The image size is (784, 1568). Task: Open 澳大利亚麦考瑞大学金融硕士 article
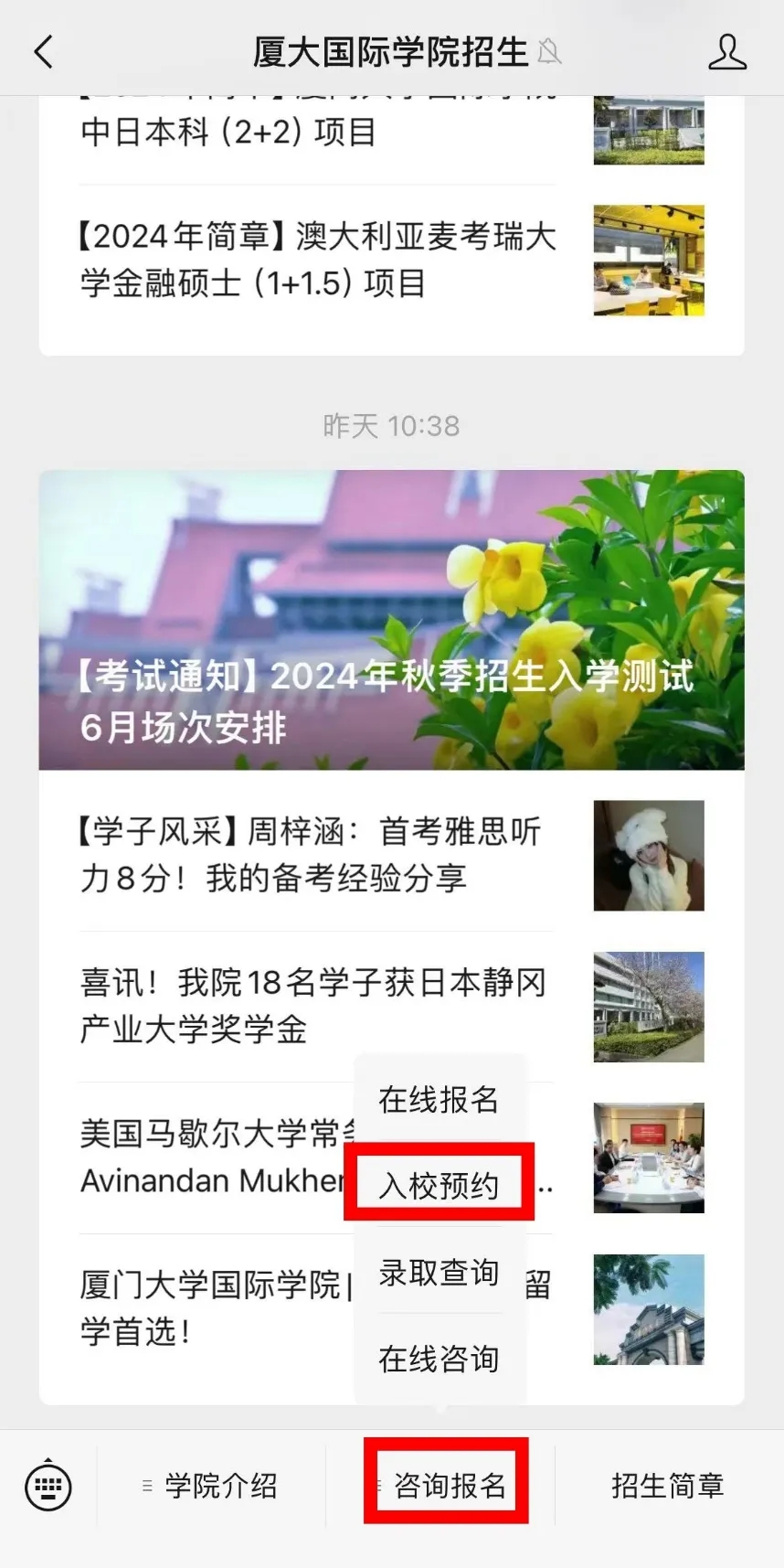317,260
